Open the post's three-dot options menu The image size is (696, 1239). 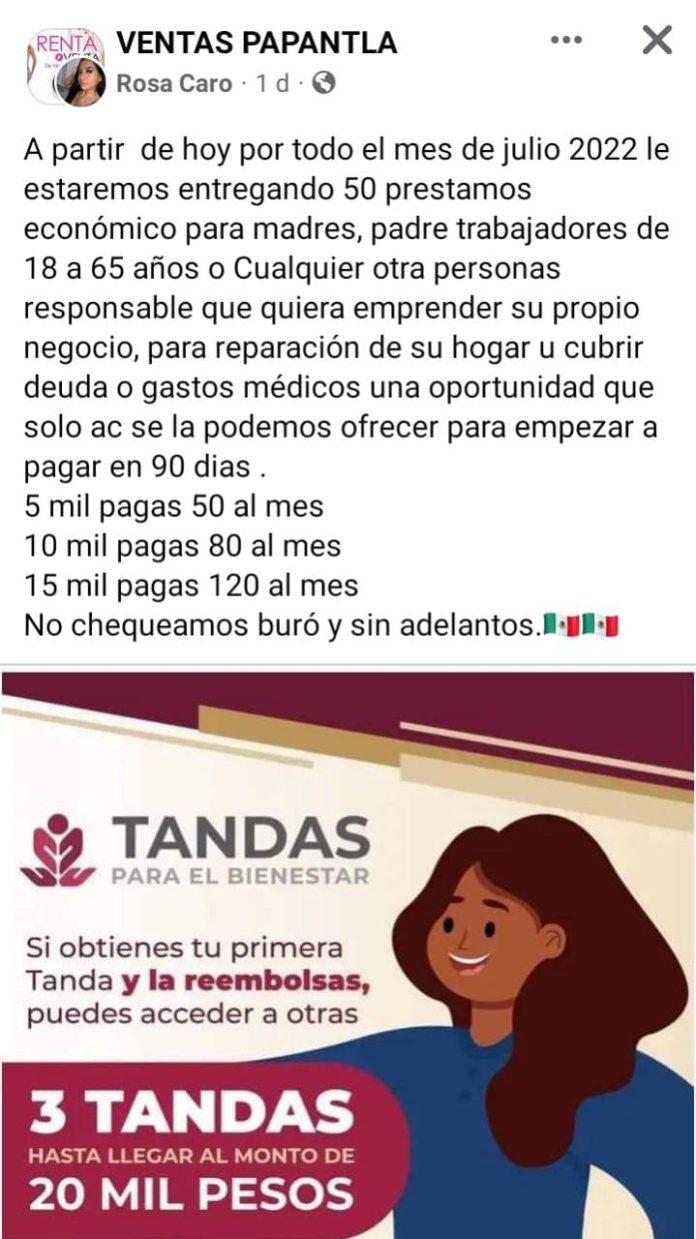566,40
